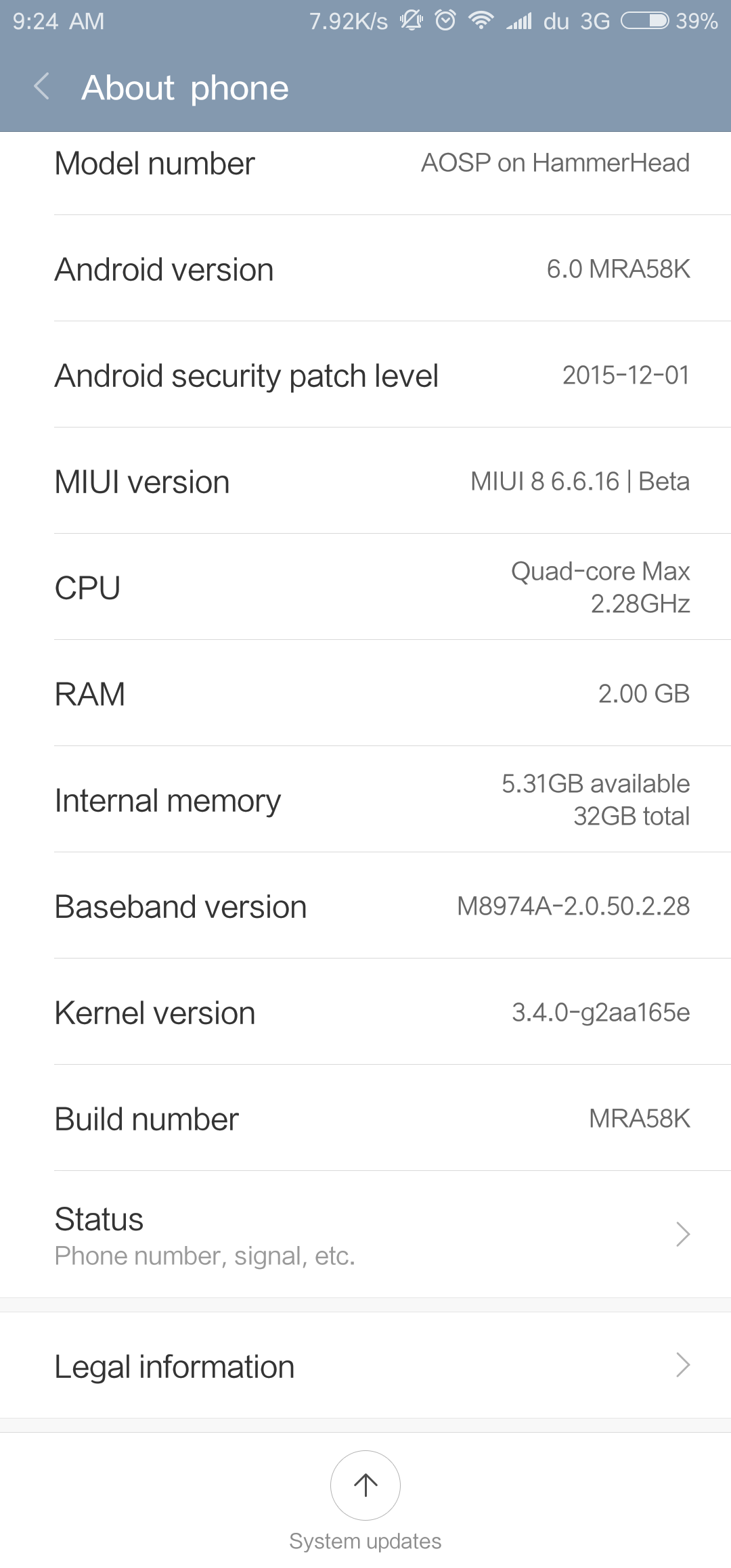Open Legal information
This screenshot has width=731, height=1568.
365,1365
